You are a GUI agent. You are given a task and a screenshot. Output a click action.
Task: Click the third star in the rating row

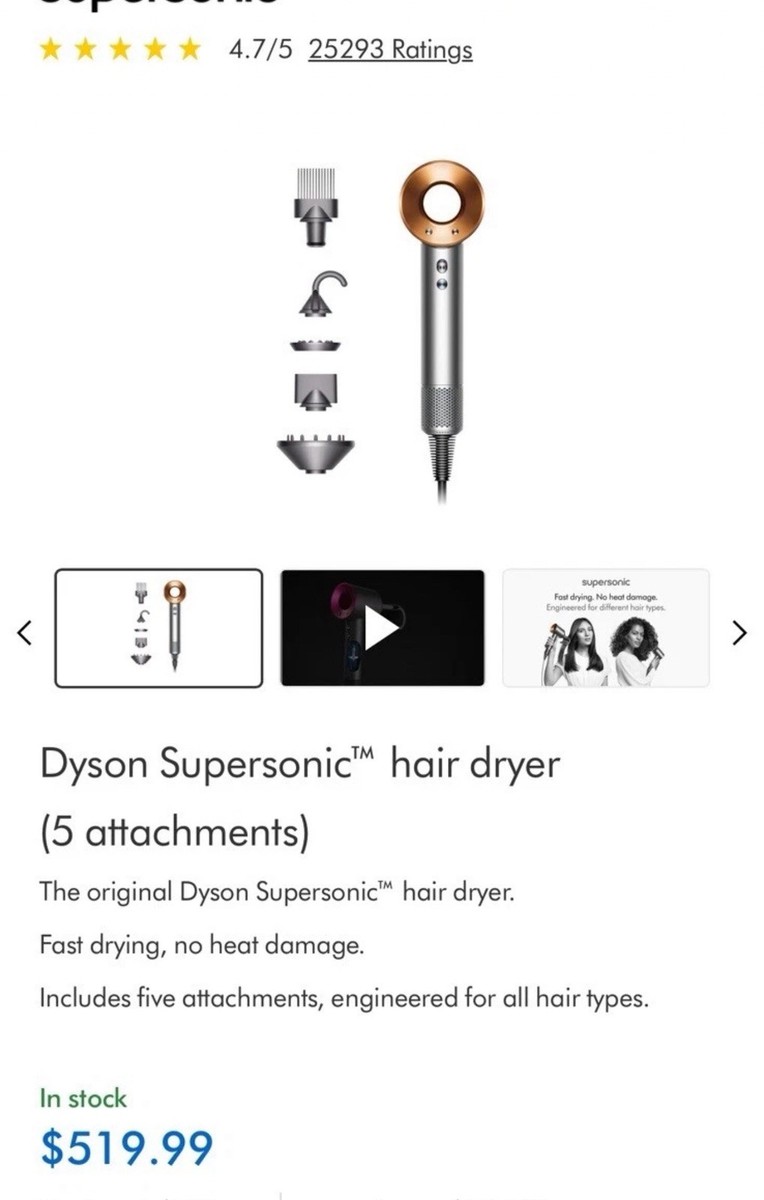(x=120, y=47)
